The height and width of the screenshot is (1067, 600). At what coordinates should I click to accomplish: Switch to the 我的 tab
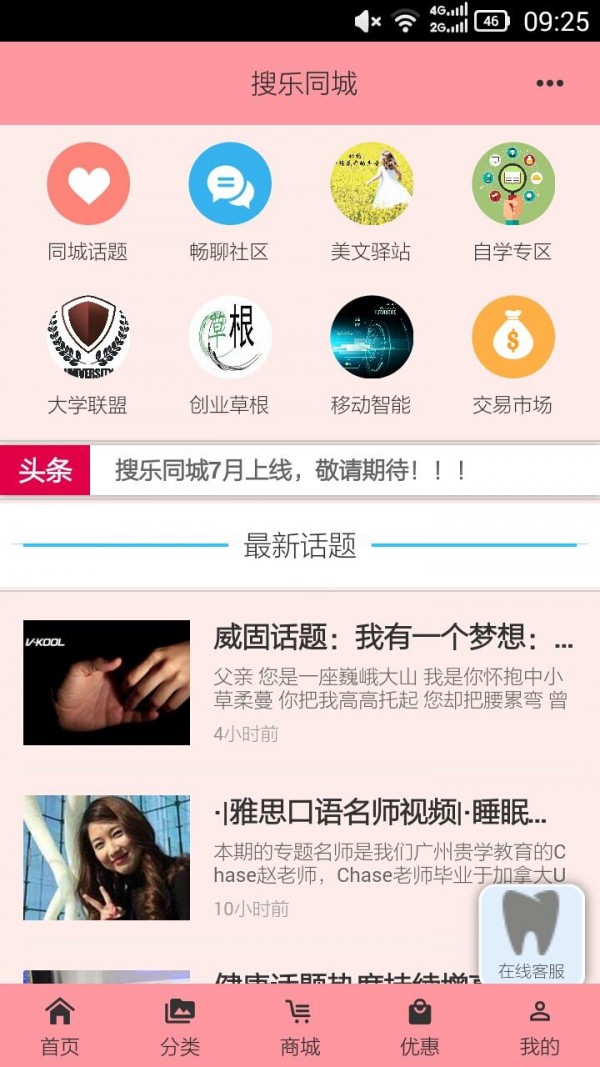pyautogui.click(x=540, y=1027)
